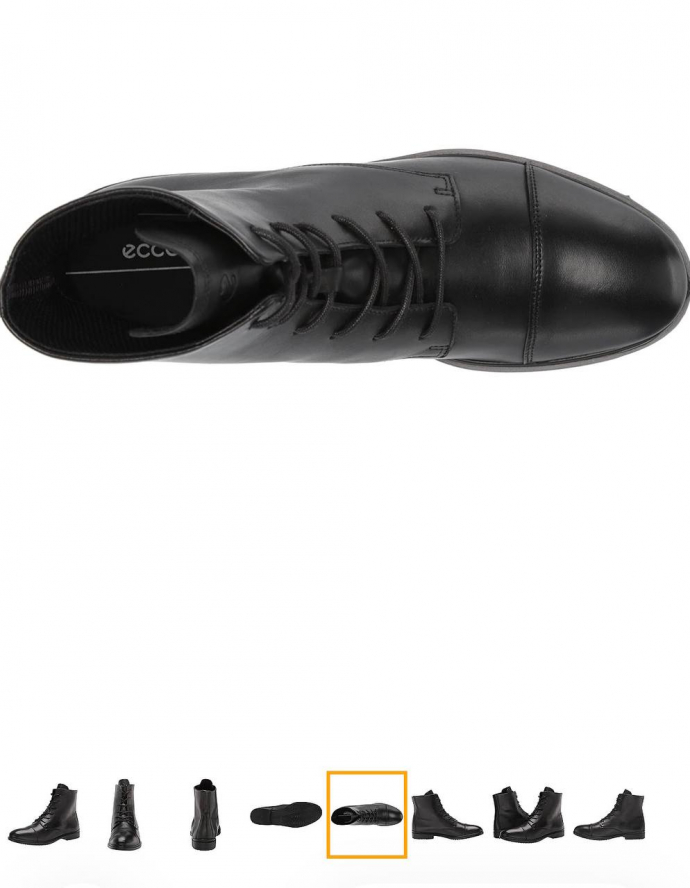Show the pair of boots thumbnail
This screenshot has height=888, width=690.
528,814
